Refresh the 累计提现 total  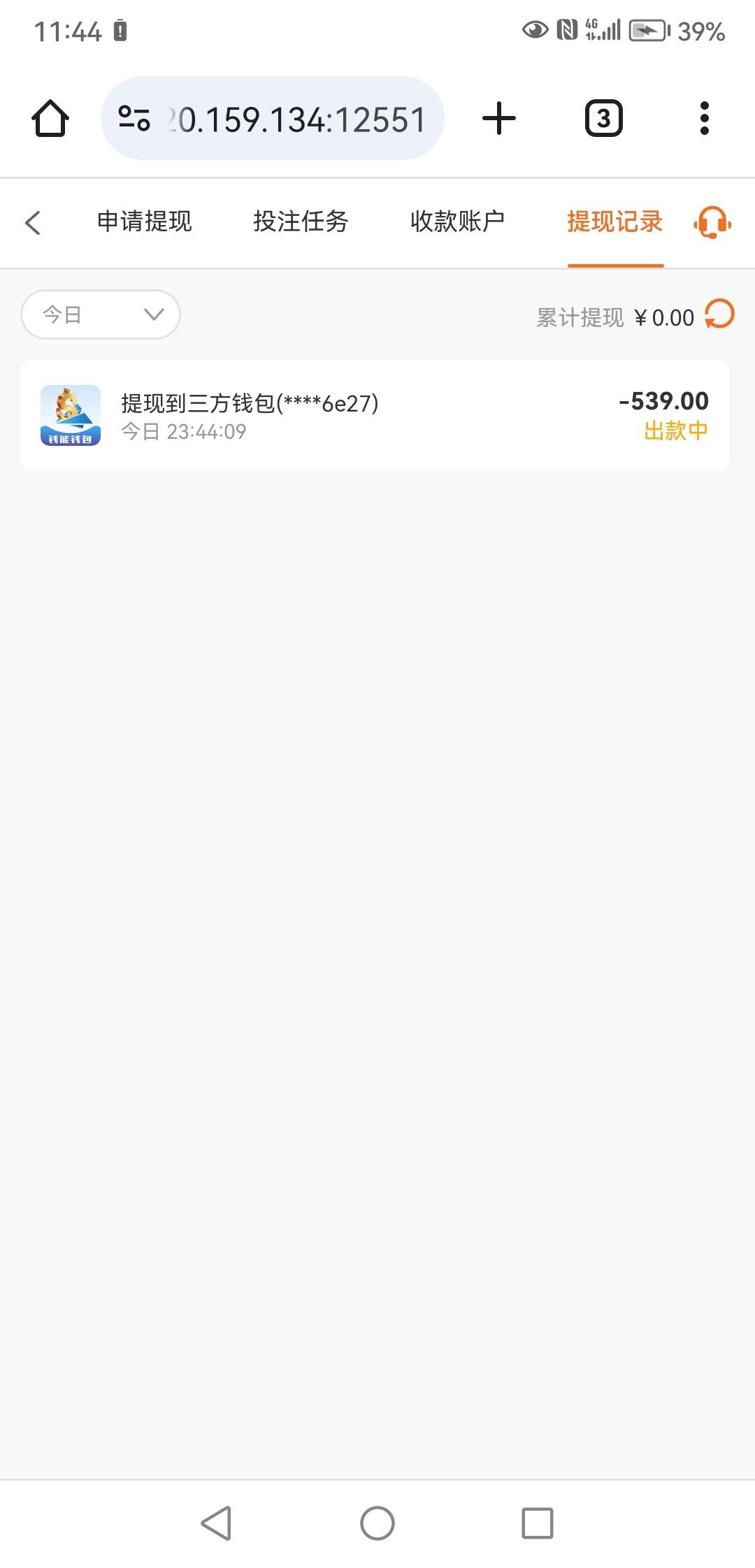[719, 314]
